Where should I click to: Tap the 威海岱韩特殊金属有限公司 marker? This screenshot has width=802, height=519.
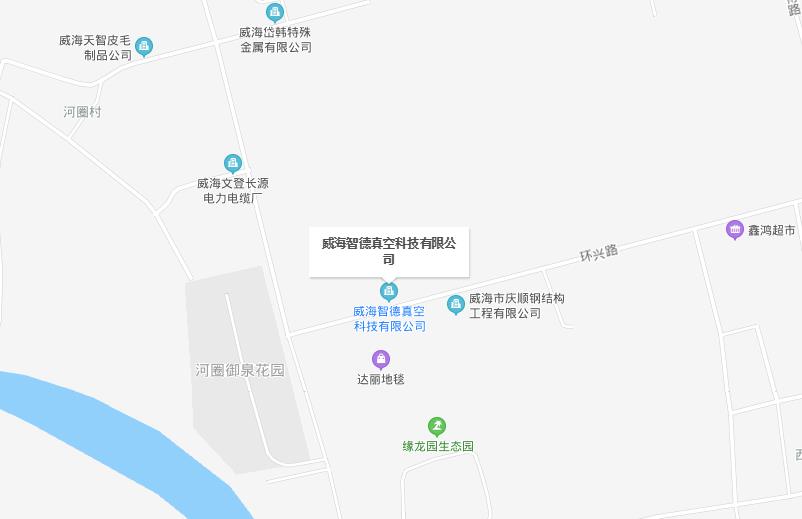pos(275,12)
